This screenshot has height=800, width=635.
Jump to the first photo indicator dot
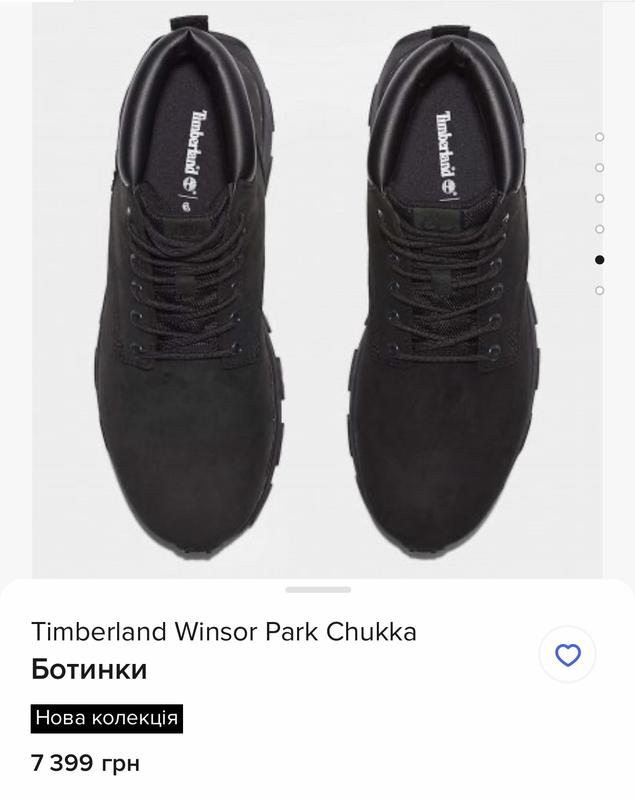tap(599, 137)
